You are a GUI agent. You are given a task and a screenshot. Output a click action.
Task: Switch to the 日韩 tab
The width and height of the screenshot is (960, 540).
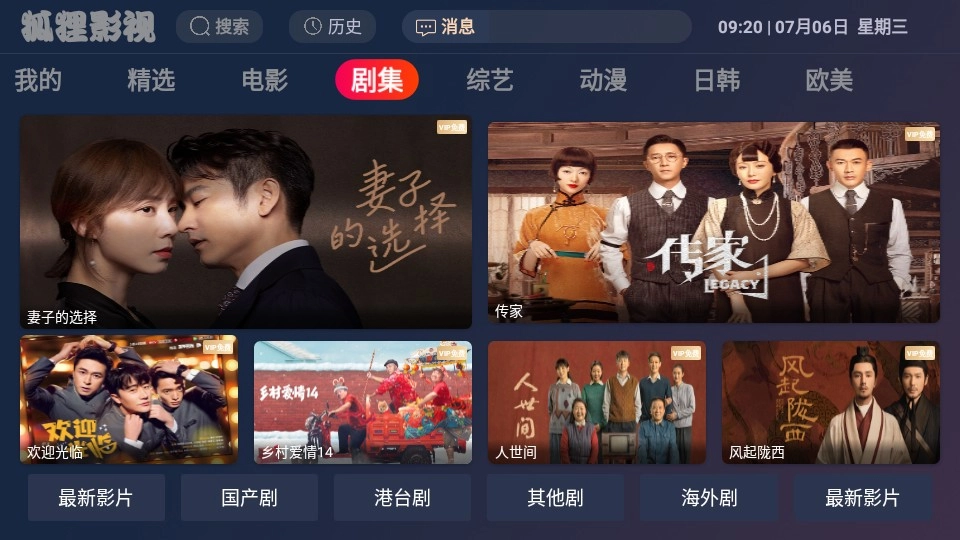717,81
